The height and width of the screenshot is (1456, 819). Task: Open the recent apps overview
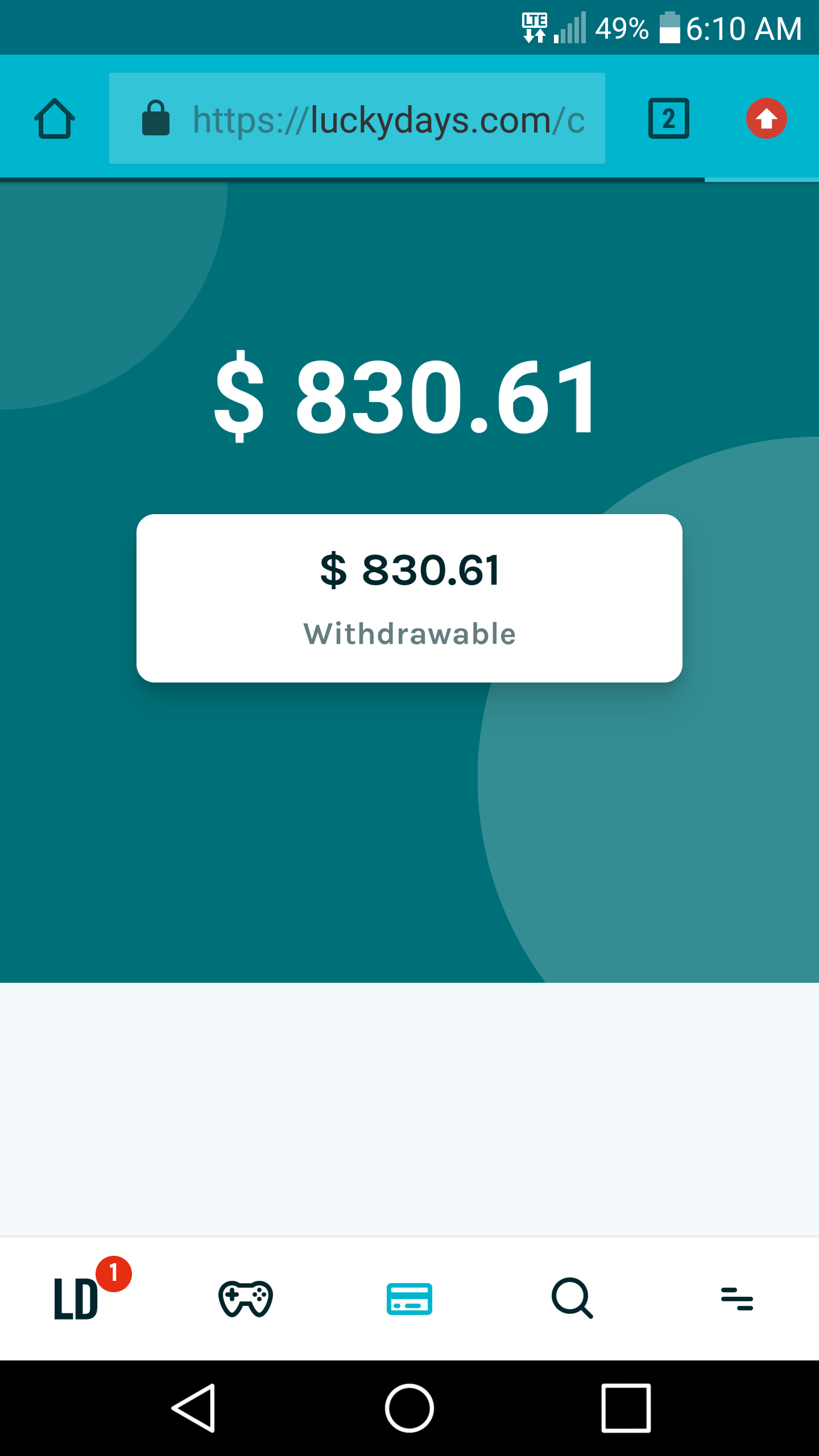(x=626, y=1408)
